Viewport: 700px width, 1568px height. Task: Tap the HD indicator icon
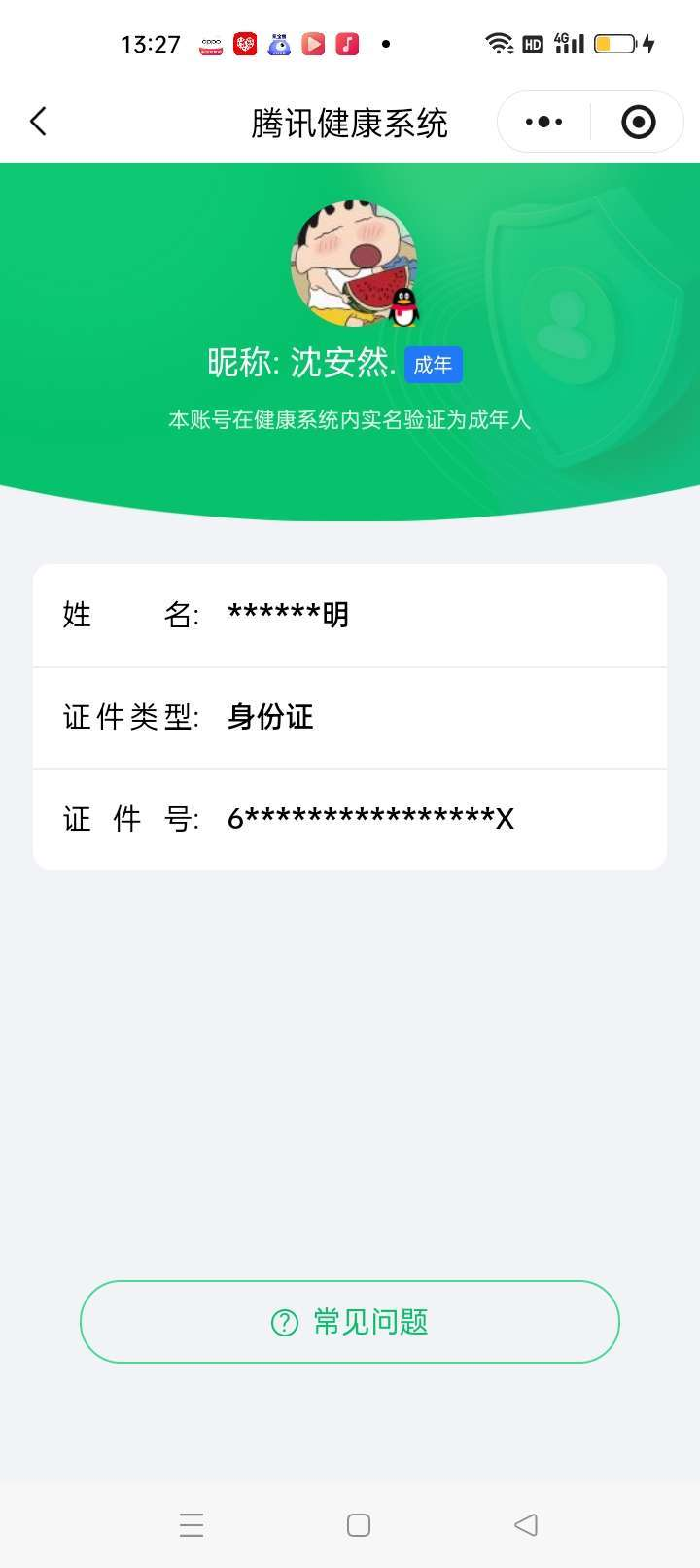pyautogui.click(x=532, y=43)
